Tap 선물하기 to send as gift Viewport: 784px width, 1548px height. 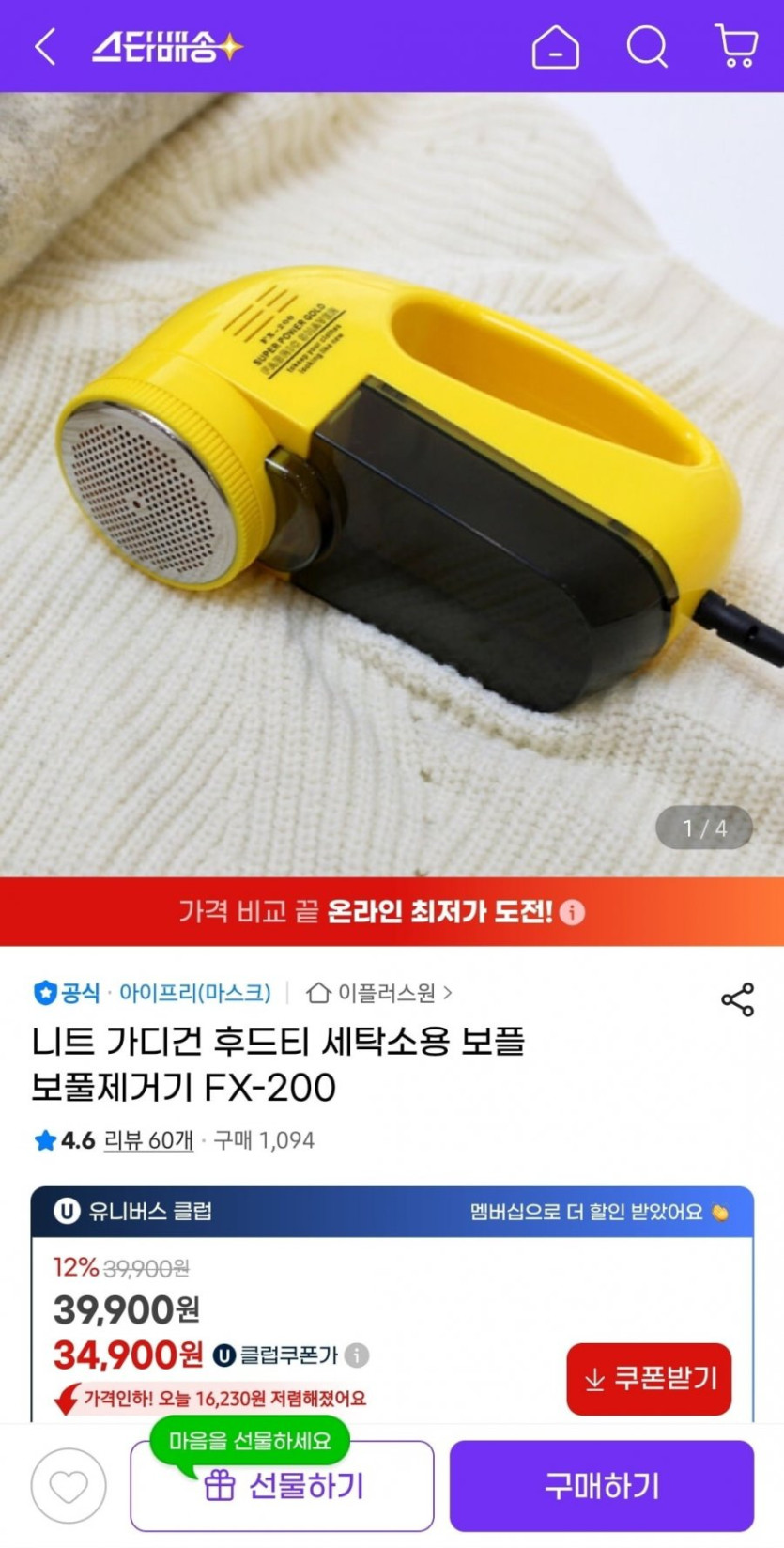tap(283, 1486)
